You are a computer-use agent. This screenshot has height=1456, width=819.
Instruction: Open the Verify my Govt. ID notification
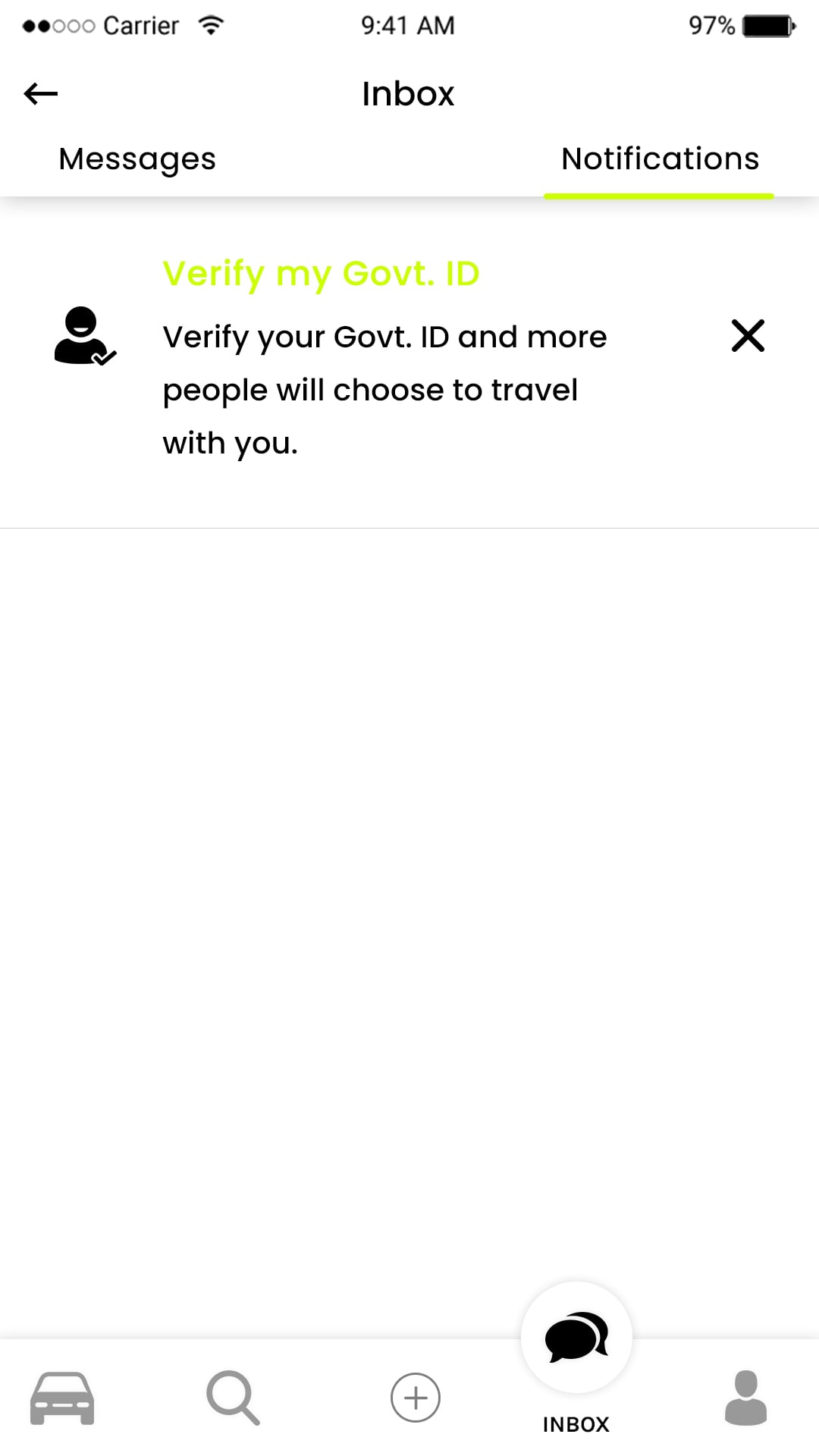point(322,274)
